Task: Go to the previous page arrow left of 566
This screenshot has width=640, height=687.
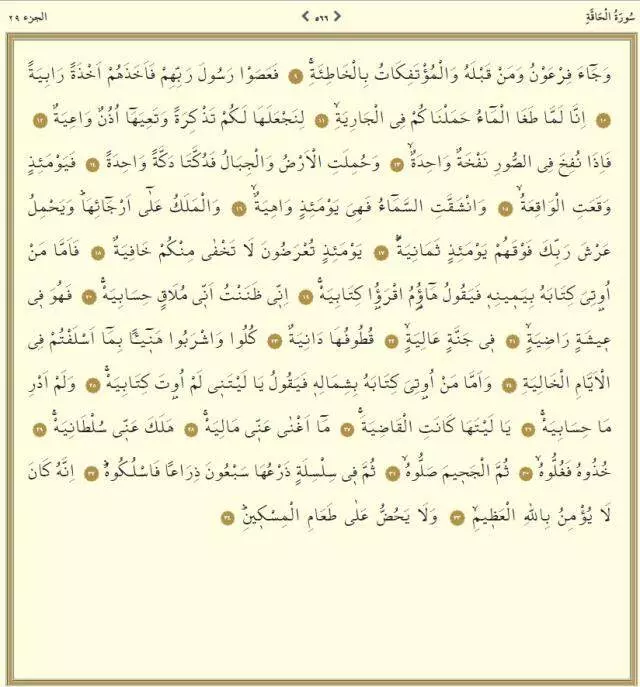Action: pyautogui.click(x=304, y=16)
